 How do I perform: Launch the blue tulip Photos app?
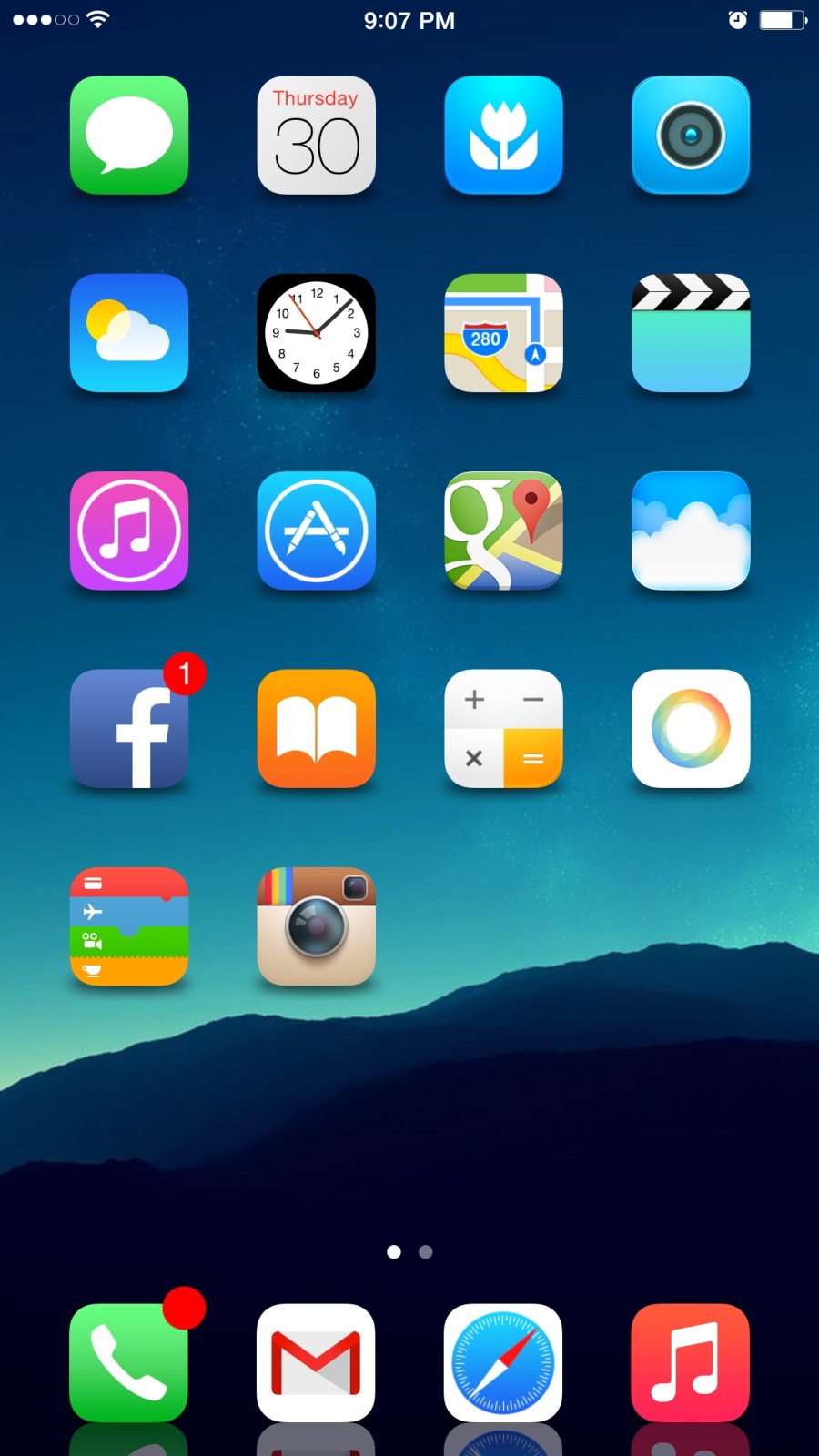point(503,135)
